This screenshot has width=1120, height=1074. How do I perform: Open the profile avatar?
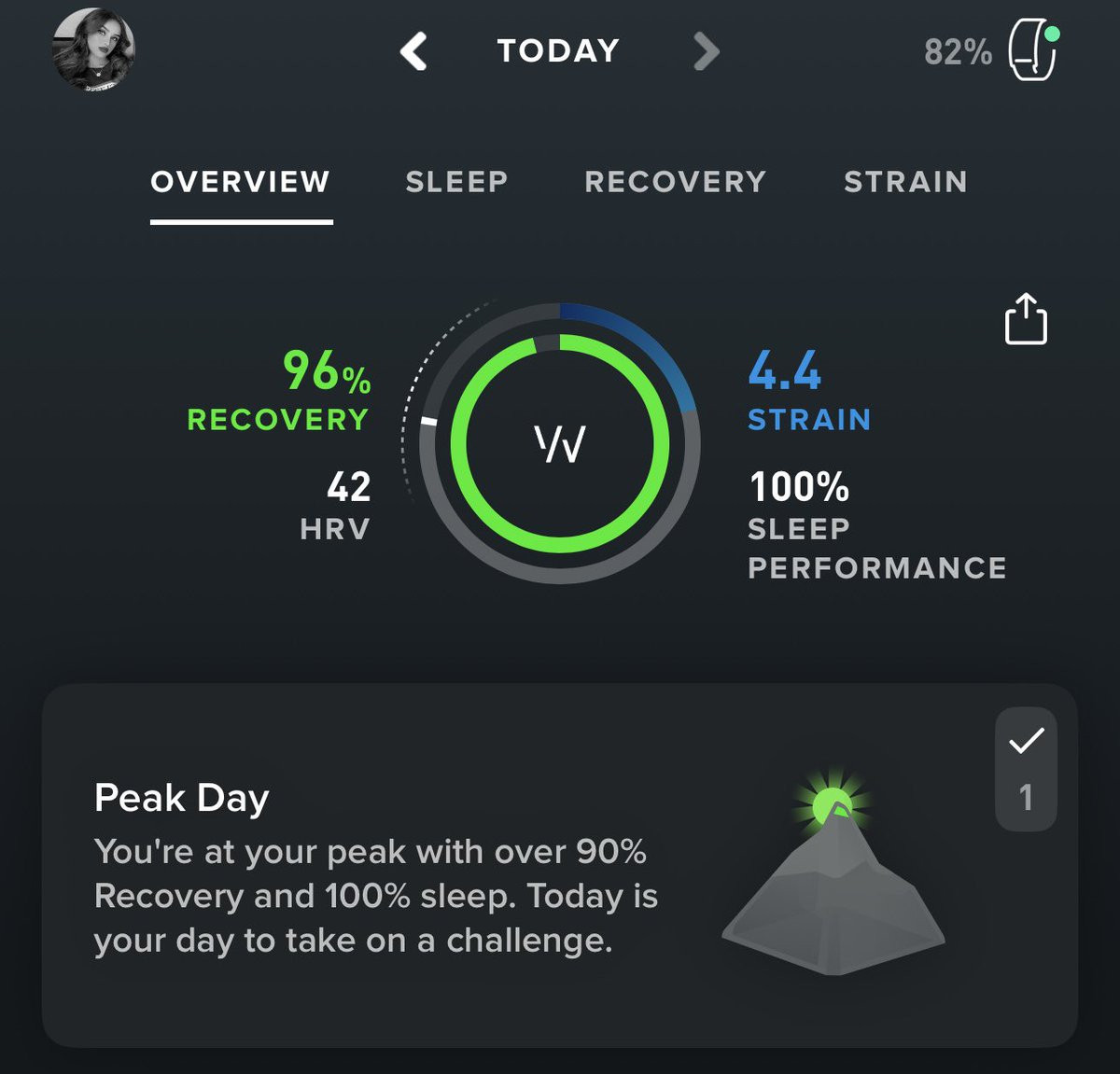pyautogui.click(x=93, y=50)
